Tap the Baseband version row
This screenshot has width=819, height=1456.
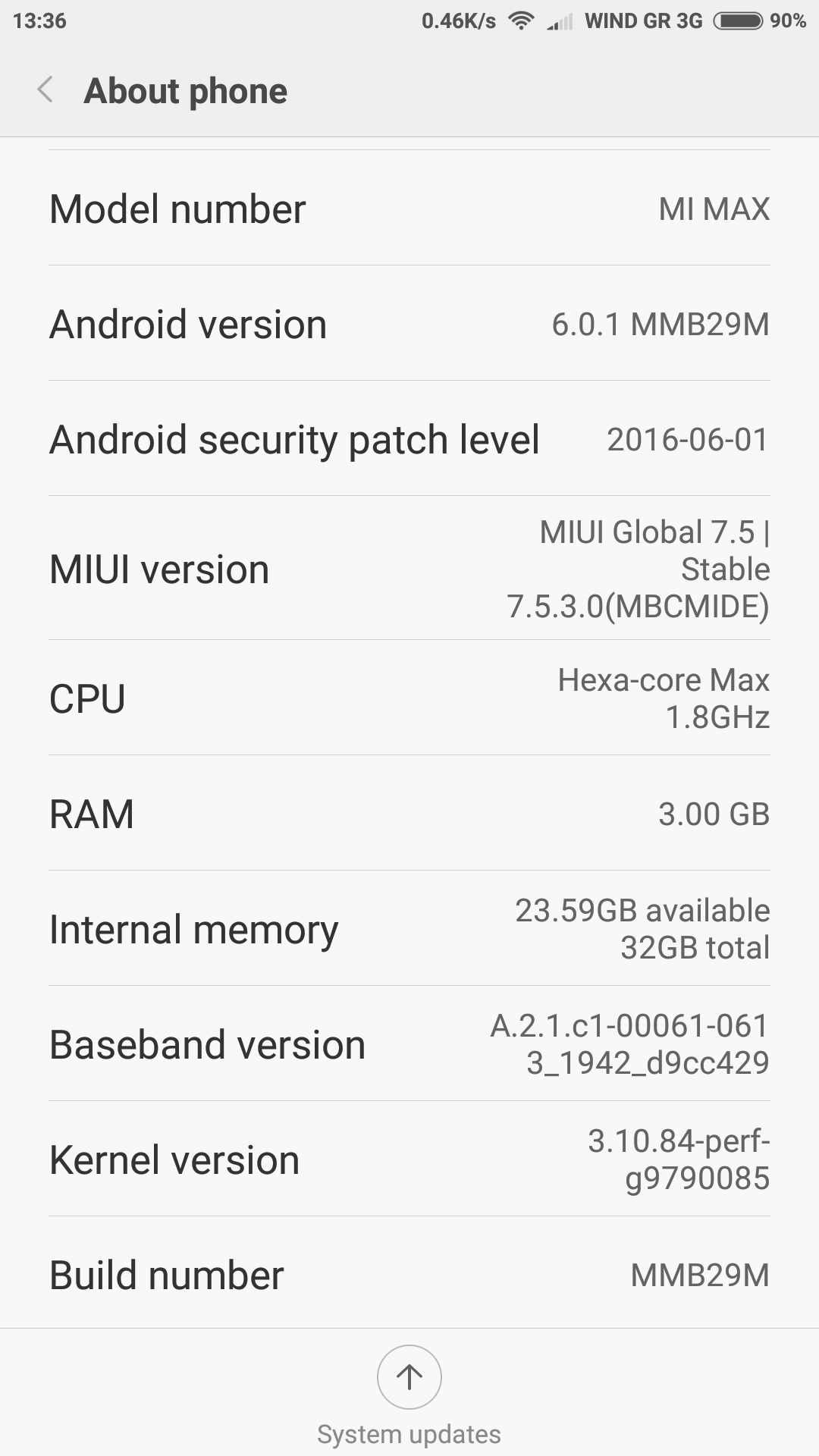(x=409, y=1043)
